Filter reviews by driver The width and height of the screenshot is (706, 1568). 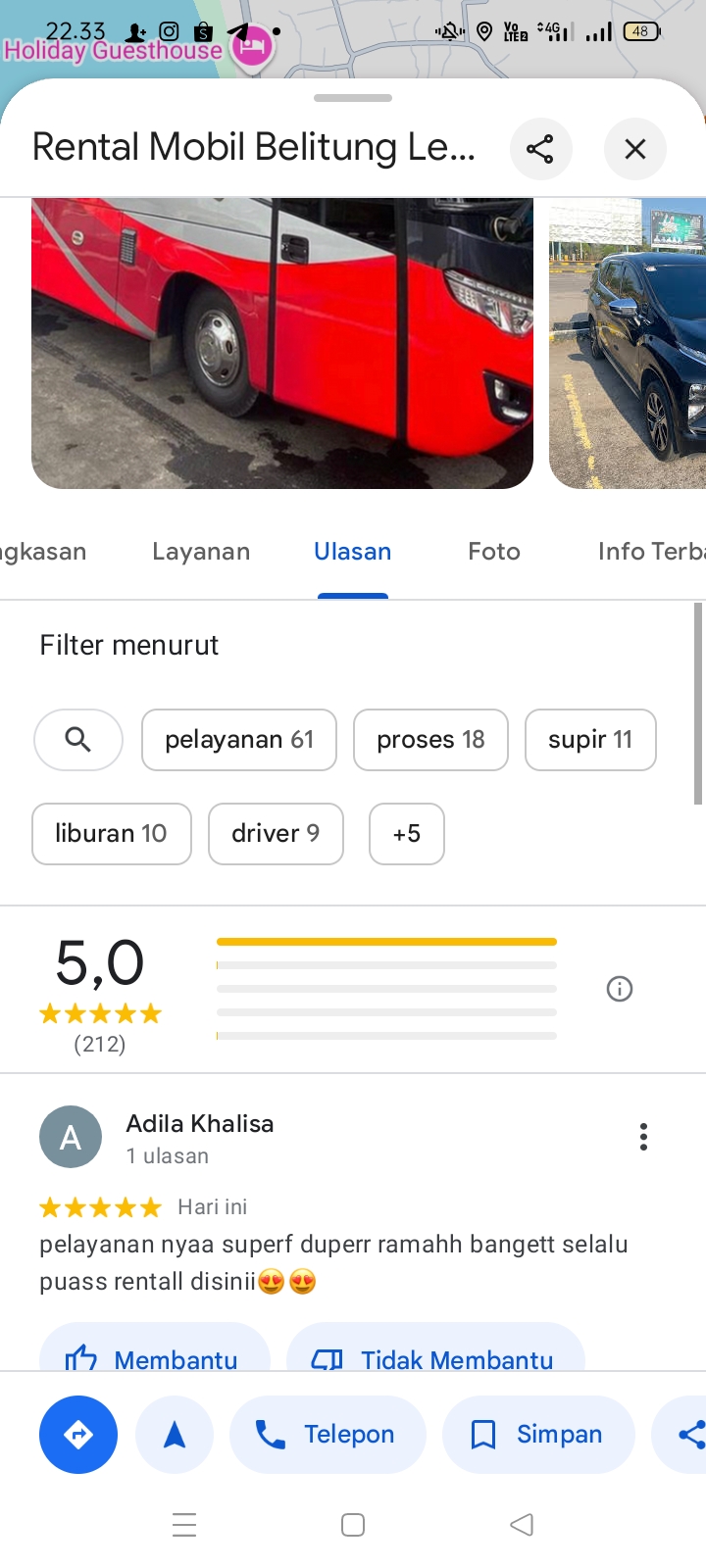pyautogui.click(x=276, y=834)
